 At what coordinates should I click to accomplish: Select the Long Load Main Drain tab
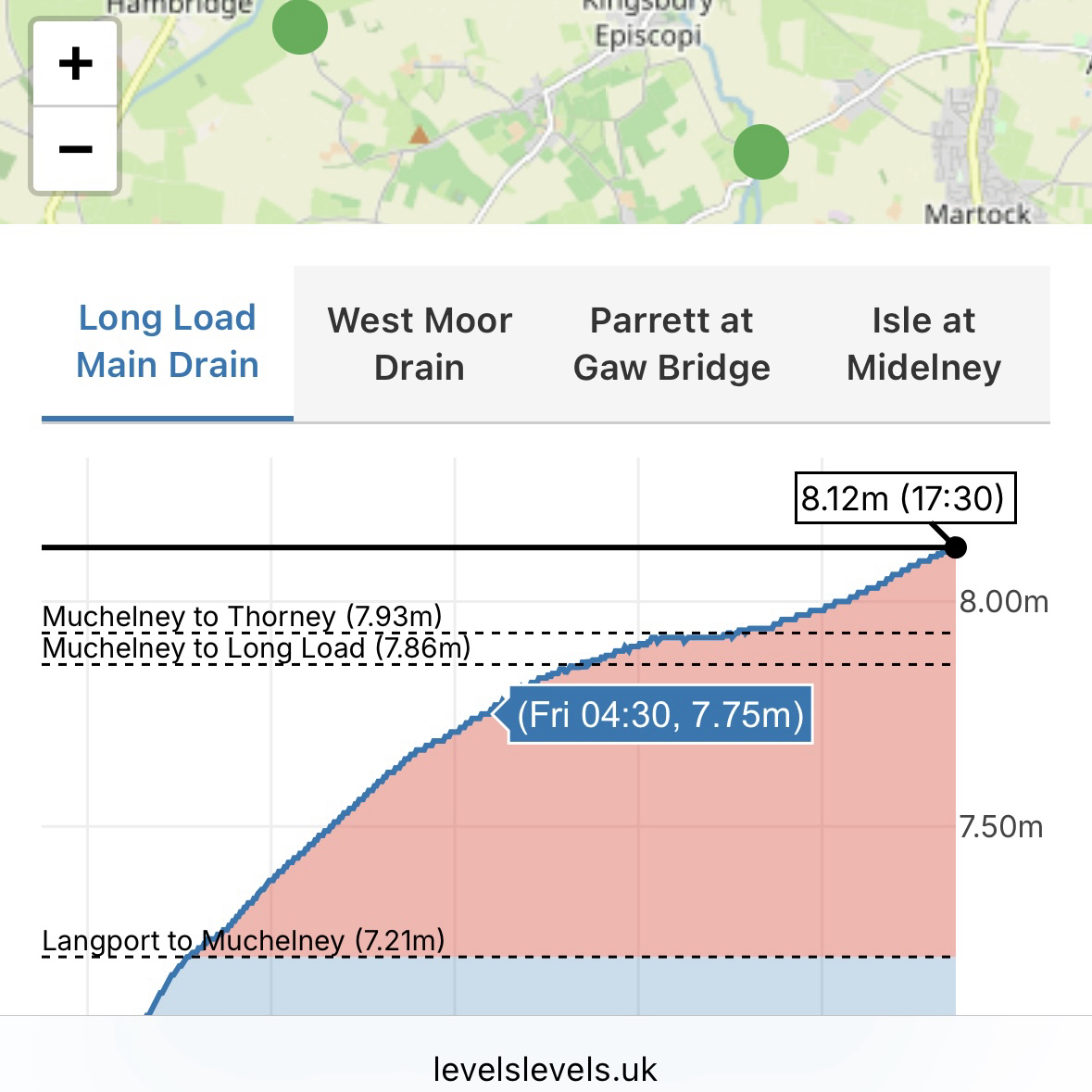coord(168,342)
